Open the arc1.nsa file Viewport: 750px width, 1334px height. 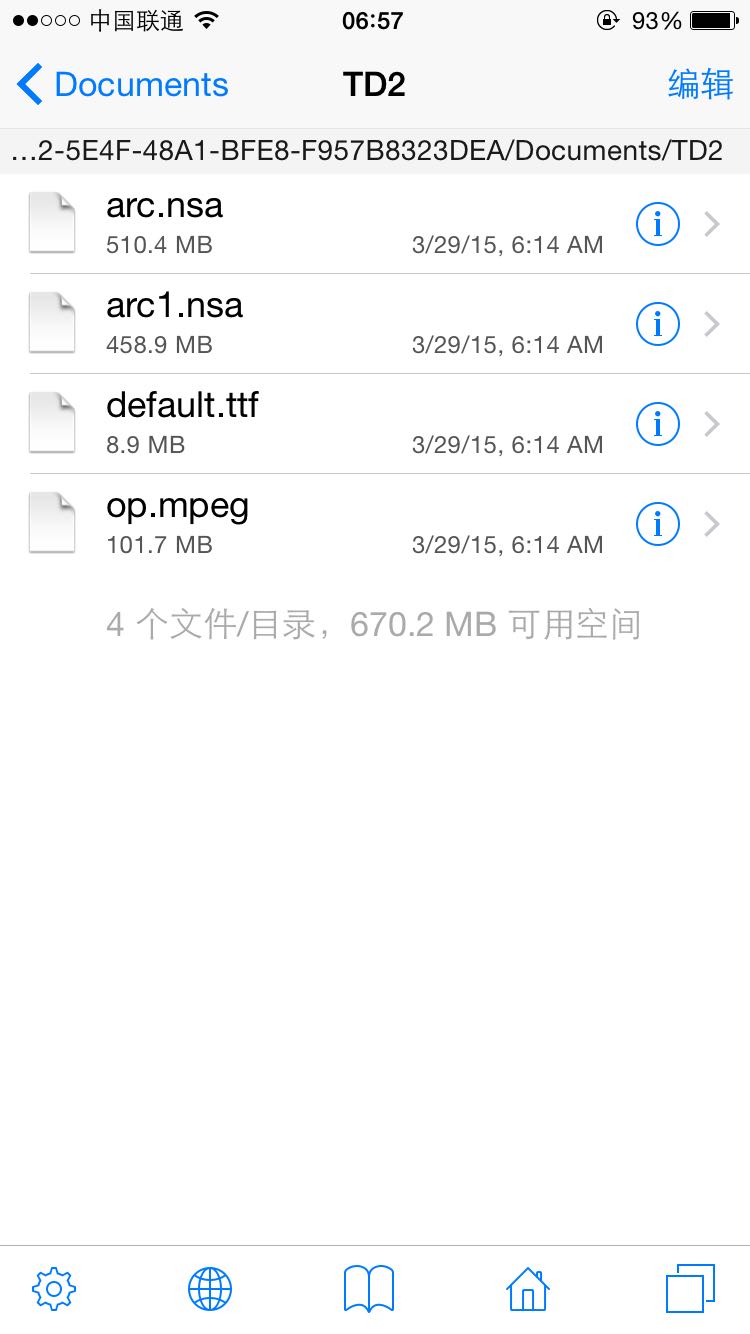click(300, 323)
